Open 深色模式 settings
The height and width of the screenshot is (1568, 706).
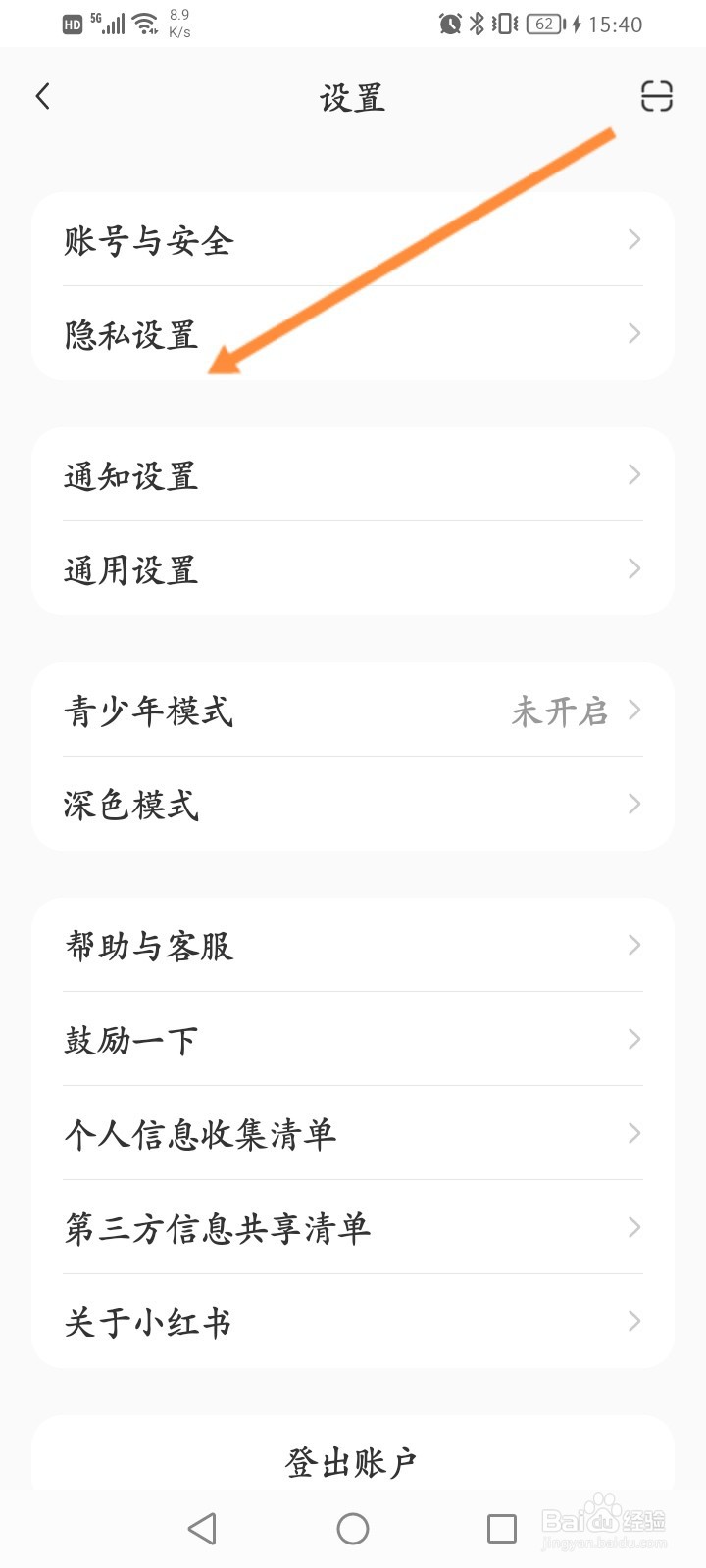[x=353, y=805]
